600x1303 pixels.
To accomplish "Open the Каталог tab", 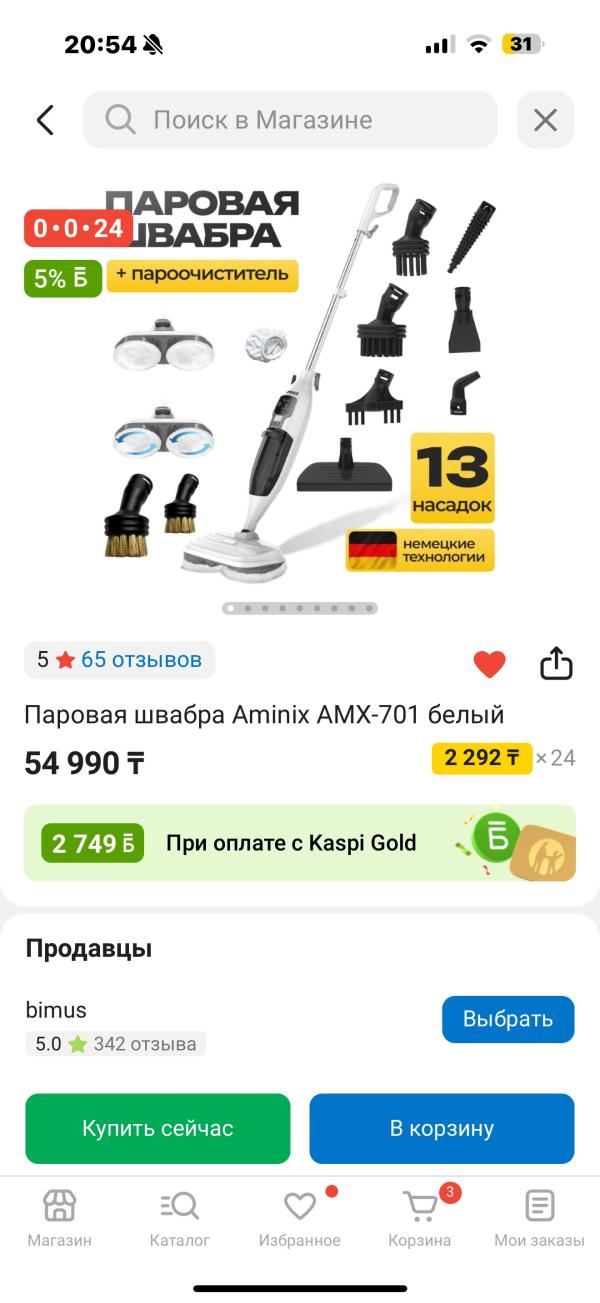I will point(180,1219).
